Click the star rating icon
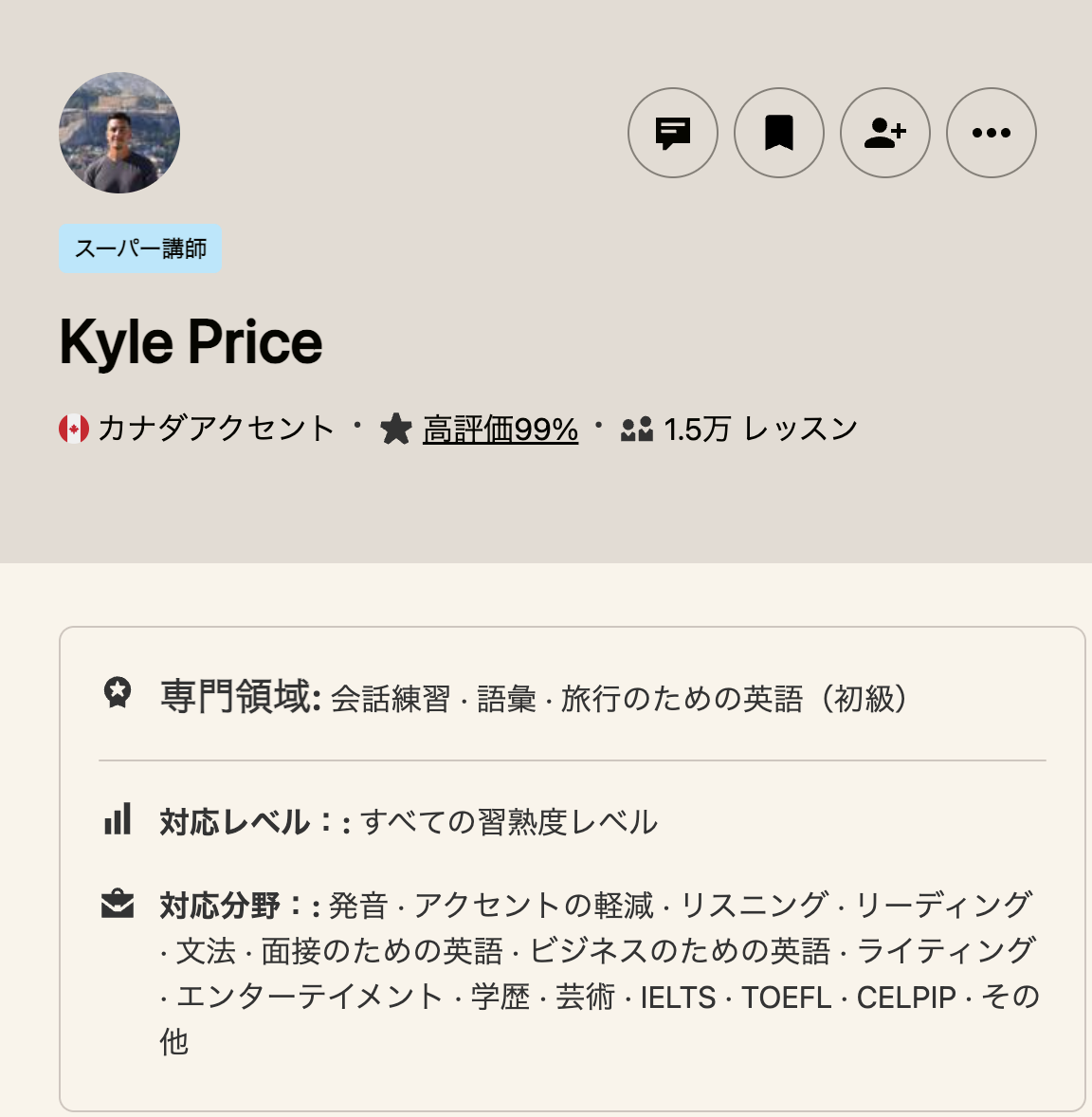 [x=397, y=427]
